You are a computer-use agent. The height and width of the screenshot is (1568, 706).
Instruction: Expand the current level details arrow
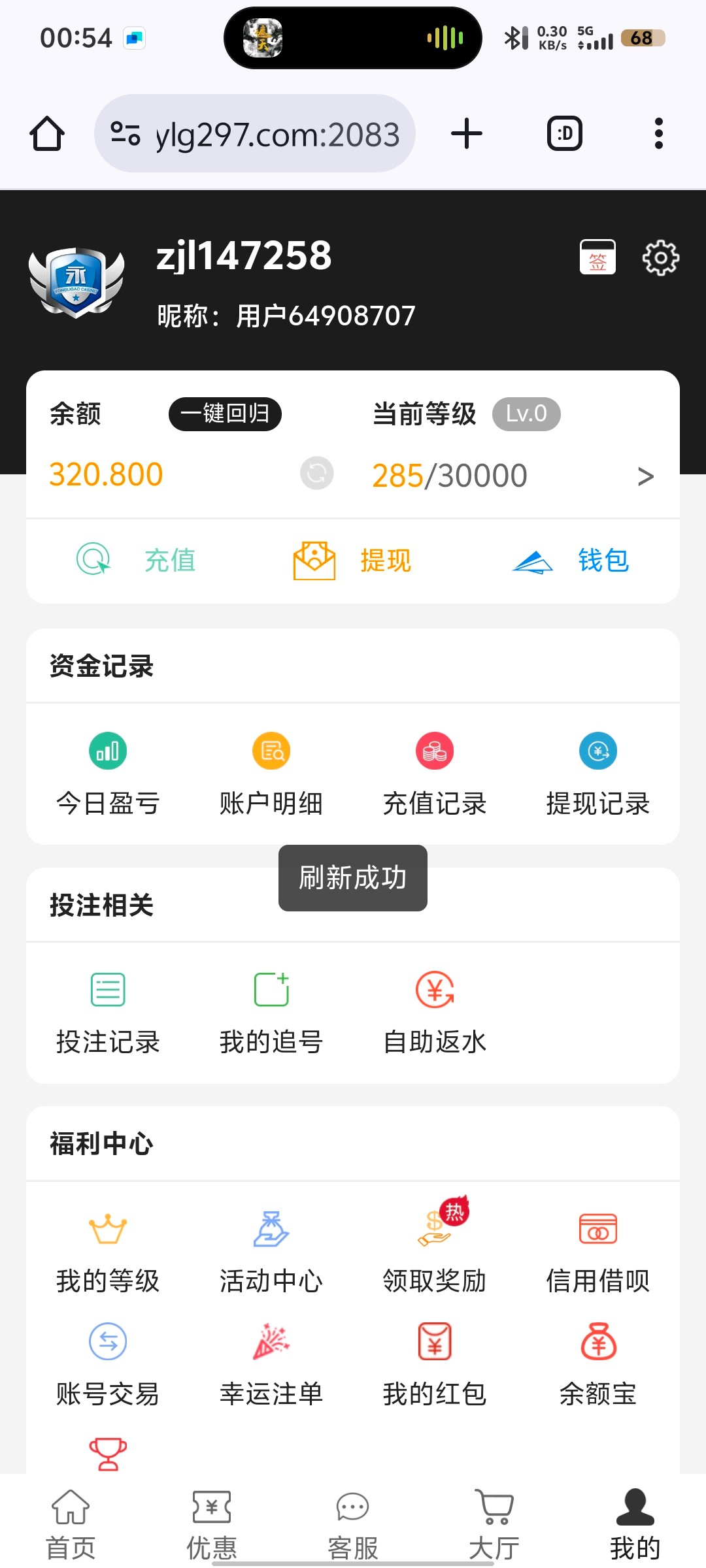pyautogui.click(x=645, y=476)
